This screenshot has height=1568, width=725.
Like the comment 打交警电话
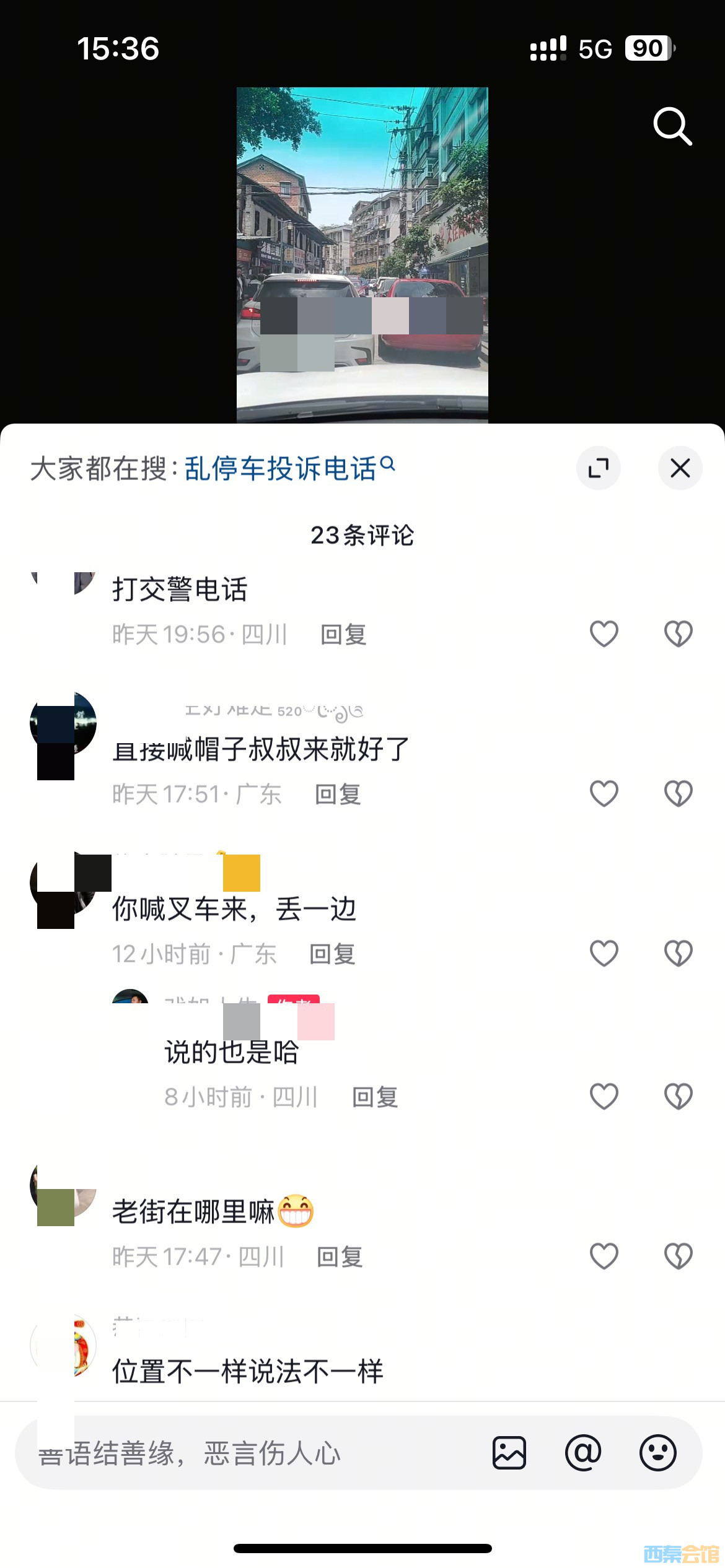pyautogui.click(x=604, y=634)
